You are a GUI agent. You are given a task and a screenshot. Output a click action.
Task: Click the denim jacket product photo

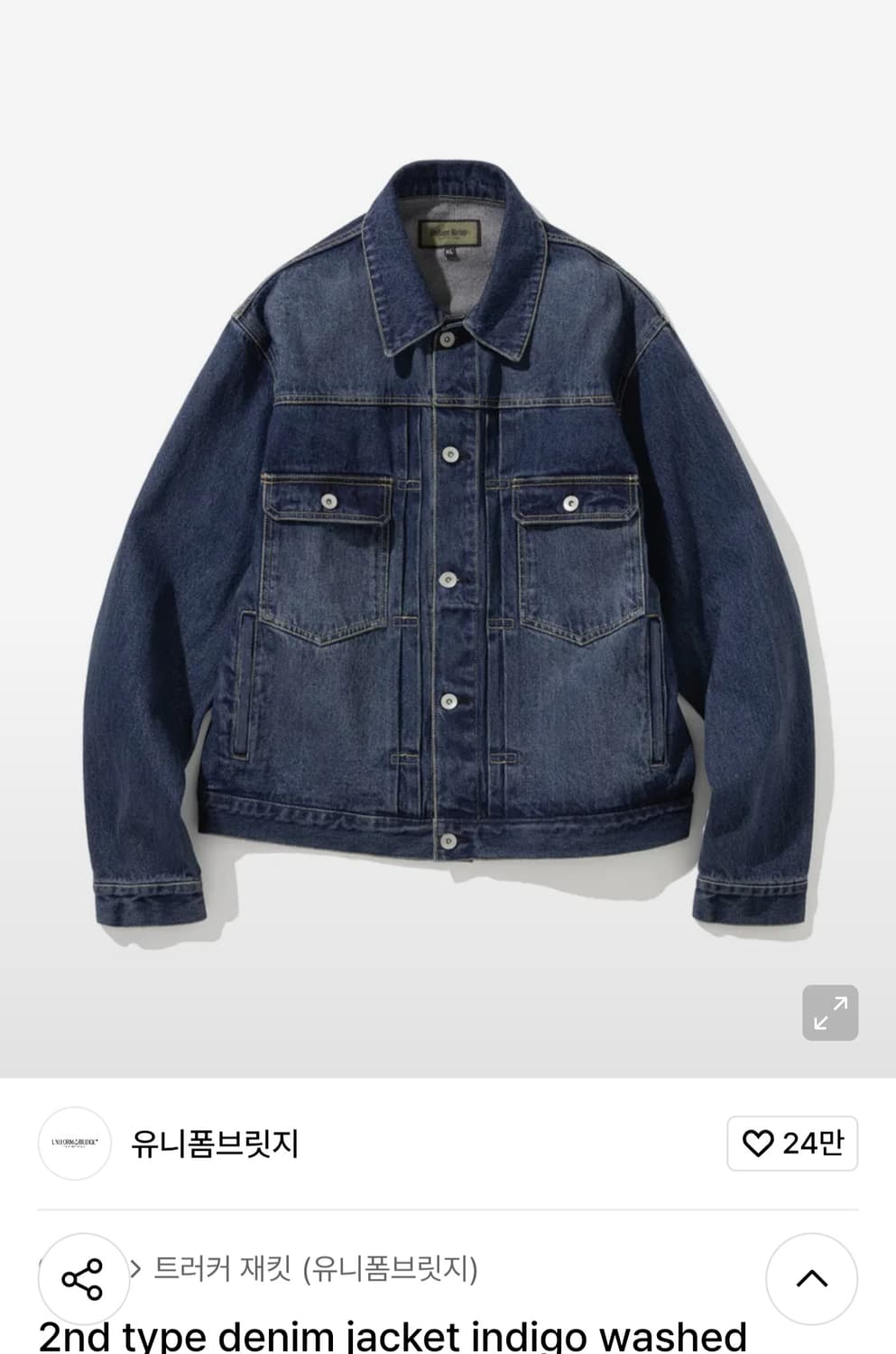click(x=448, y=542)
